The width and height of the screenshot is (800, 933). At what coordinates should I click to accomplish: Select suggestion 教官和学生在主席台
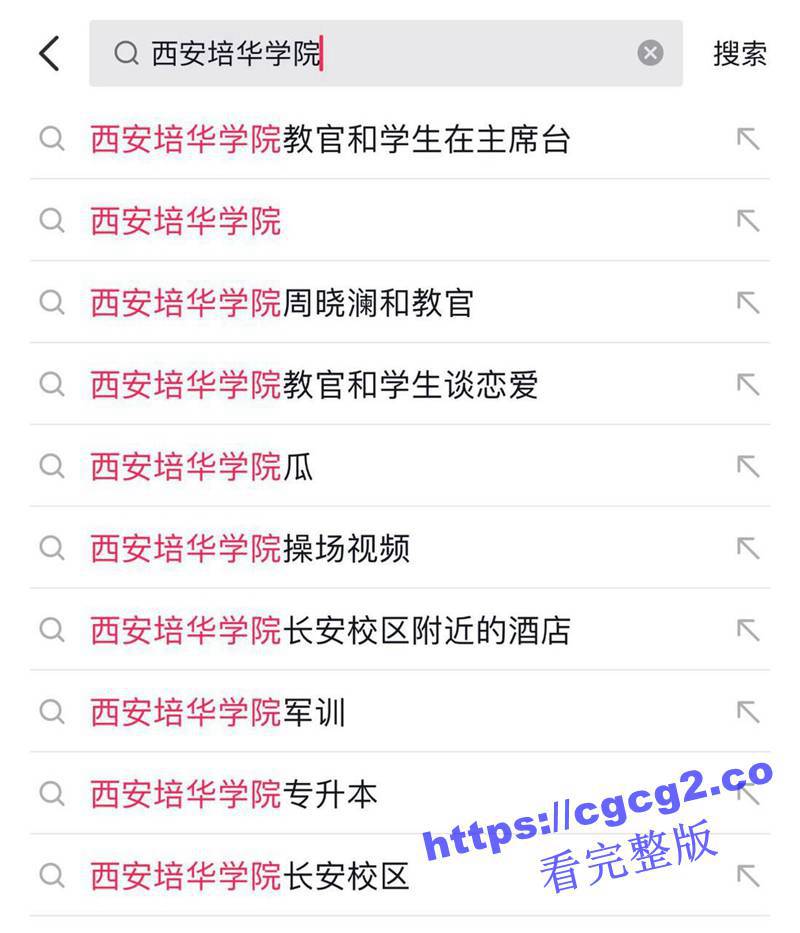[330, 139]
